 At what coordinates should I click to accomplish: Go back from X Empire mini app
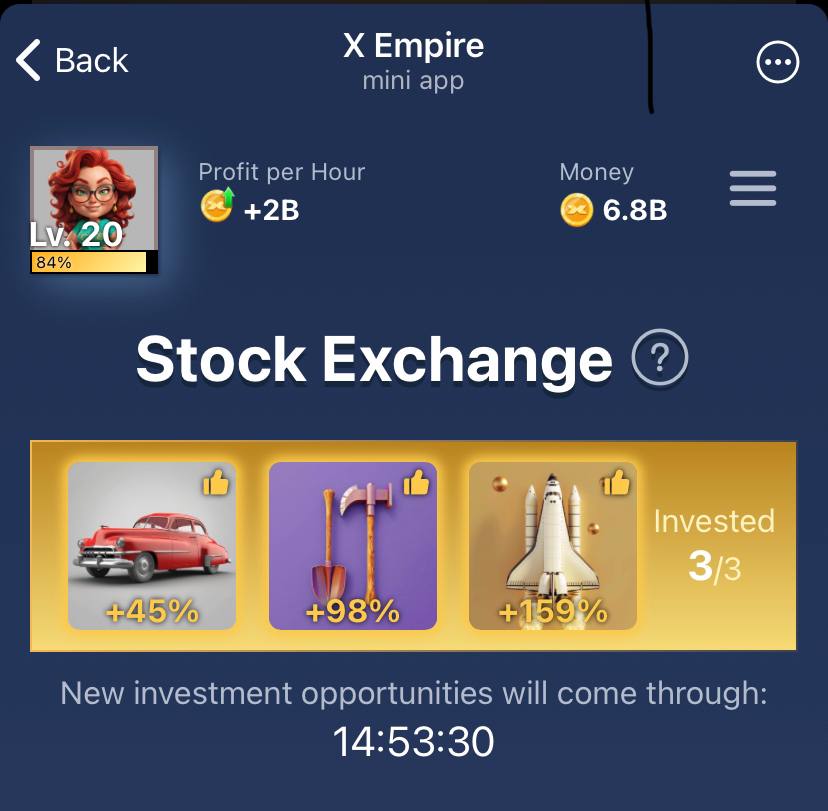pos(72,61)
